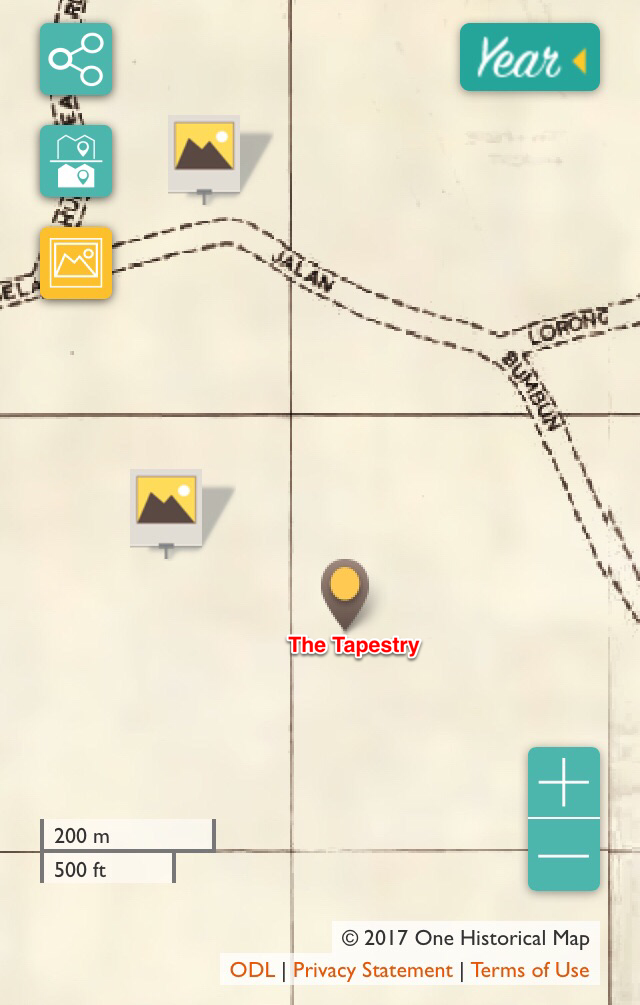Zoom in on the map
640x1005 pixels.
pyautogui.click(x=564, y=783)
